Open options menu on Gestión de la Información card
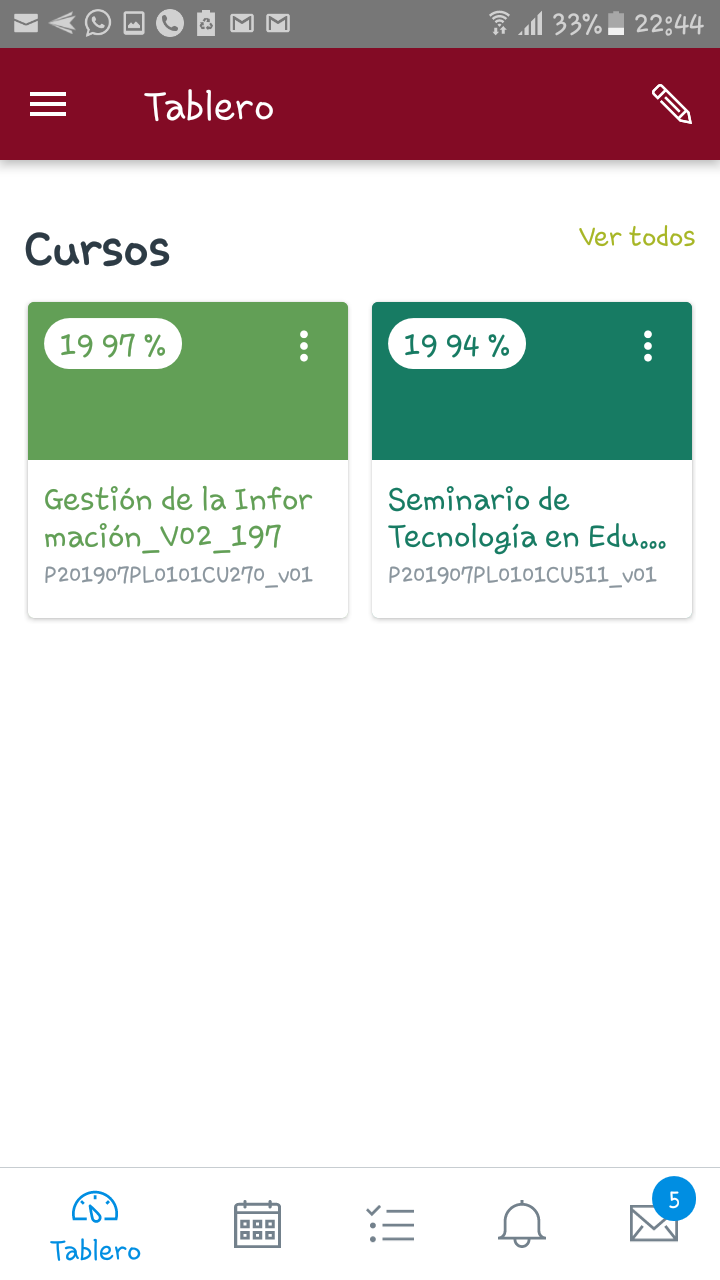Image resolution: width=720 pixels, height=1280 pixels. pyautogui.click(x=304, y=346)
